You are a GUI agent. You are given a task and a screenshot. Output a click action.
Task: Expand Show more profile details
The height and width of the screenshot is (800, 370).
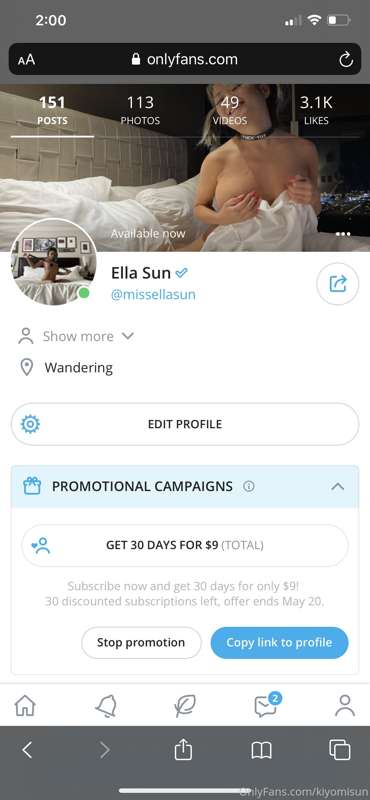coord(77,336)
